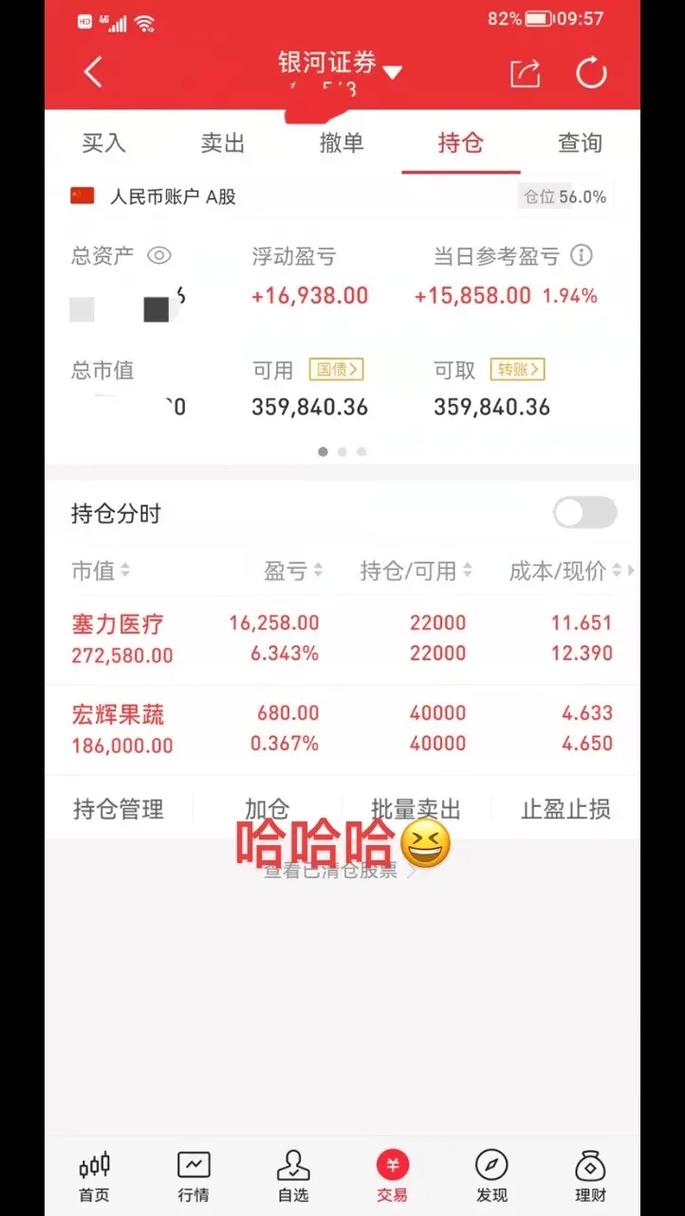Screen dimensions: 685x1216
Task: Open 持仓管理
Action: pos(118,809)
